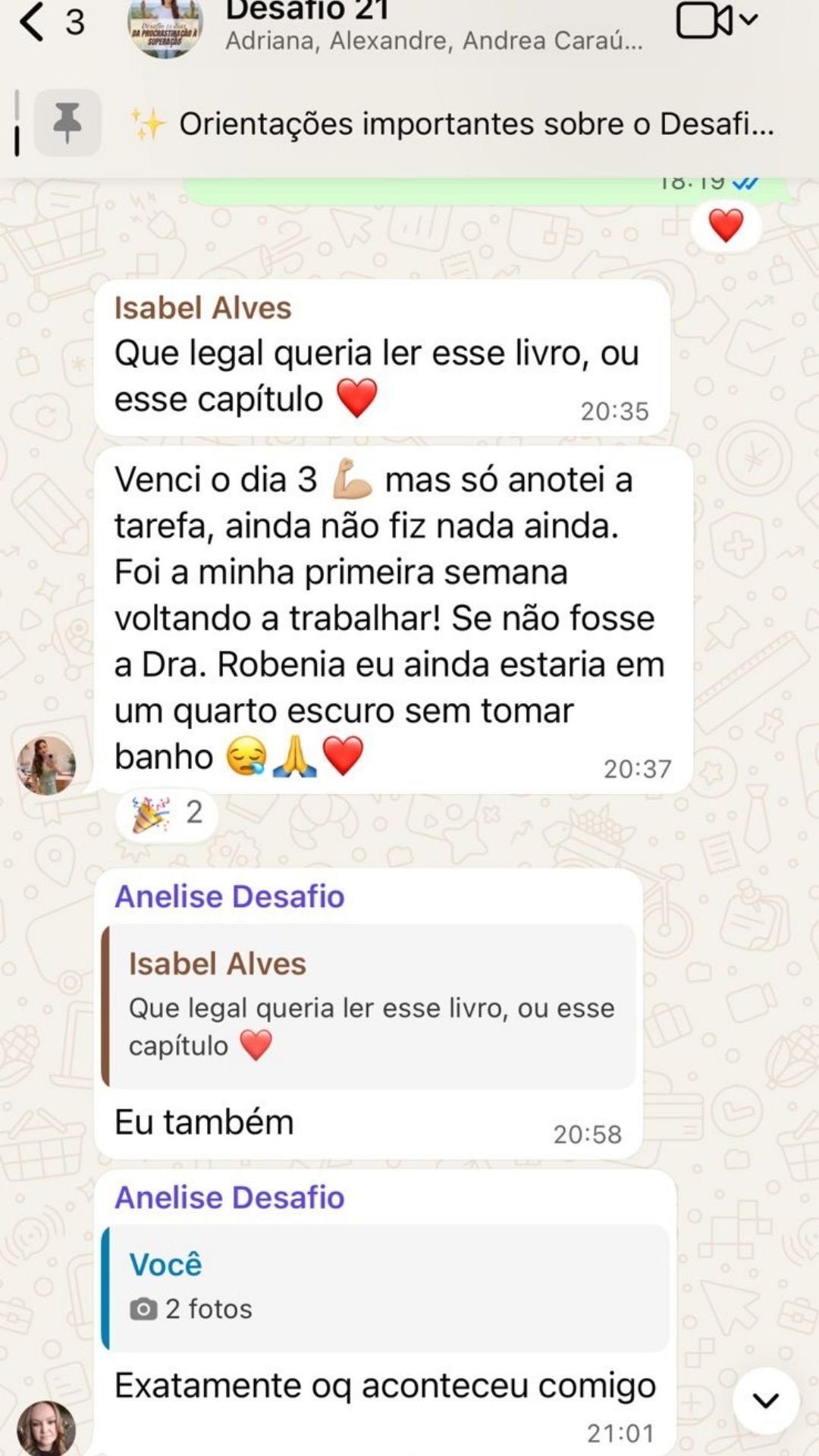Open Isabel Alves's contact name
819x1456 pixels.
(x=202, y=308)
